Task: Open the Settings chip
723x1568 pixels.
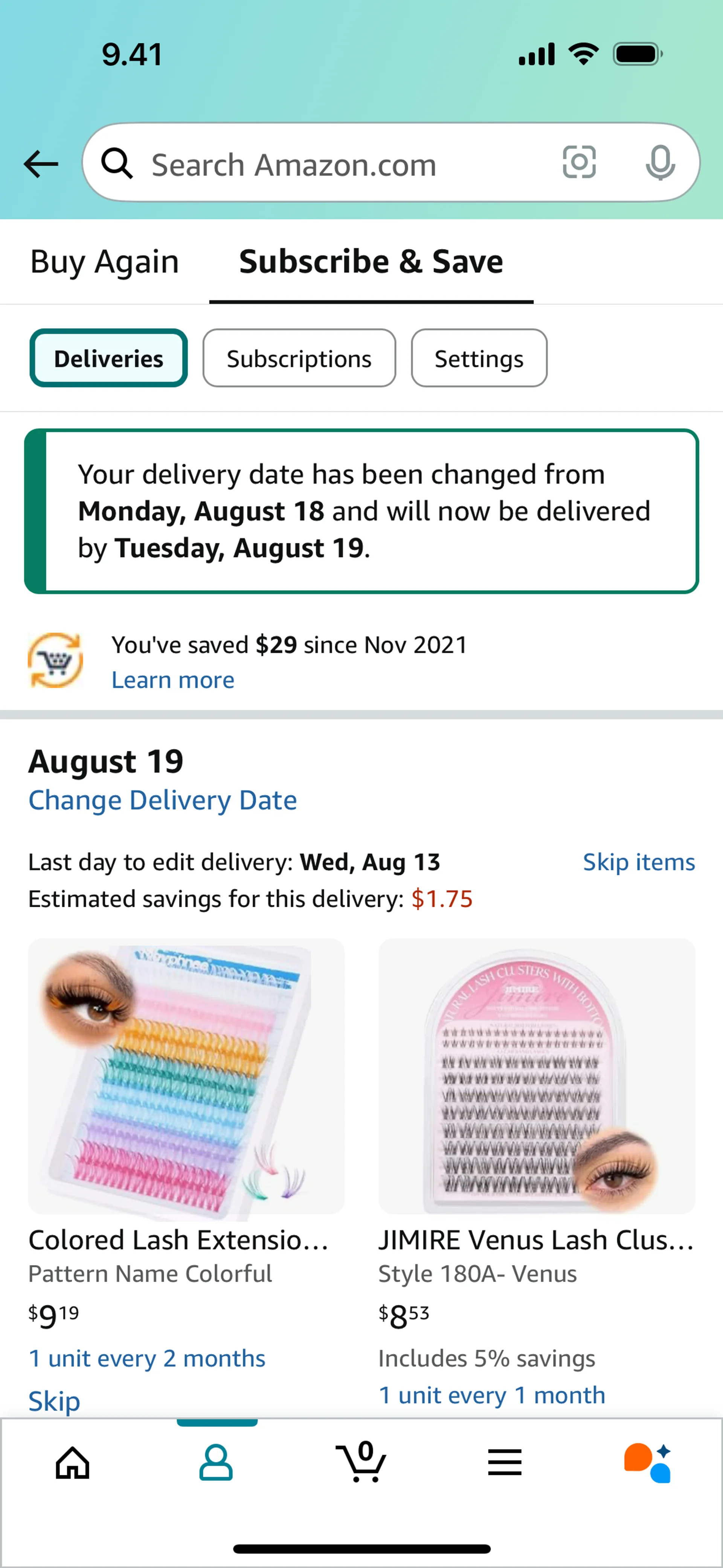Action: coord(479,359)
